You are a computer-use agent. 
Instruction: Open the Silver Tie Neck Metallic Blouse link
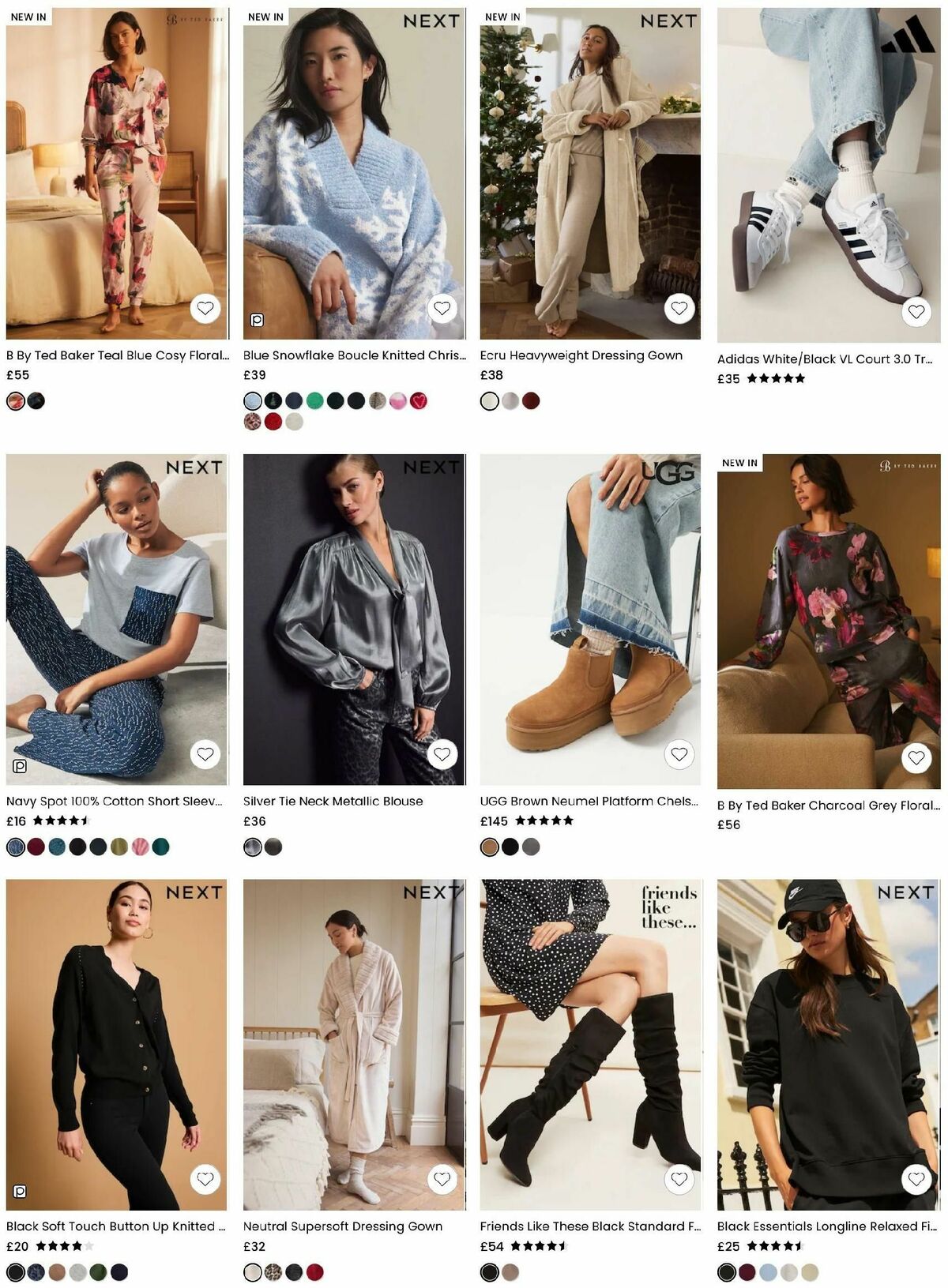pos(333,801)
